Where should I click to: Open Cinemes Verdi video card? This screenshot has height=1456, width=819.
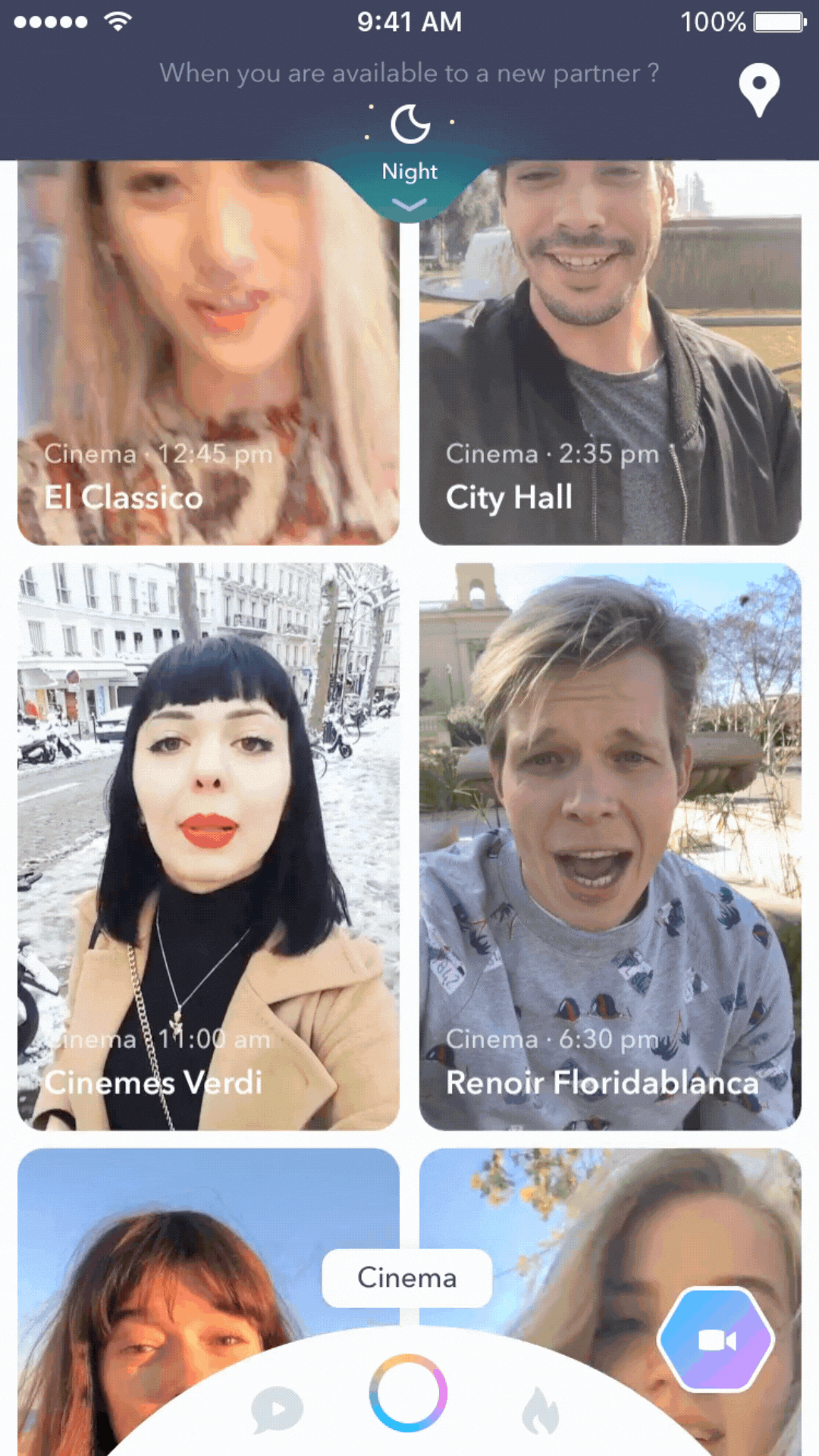click(x=208, y=846)
